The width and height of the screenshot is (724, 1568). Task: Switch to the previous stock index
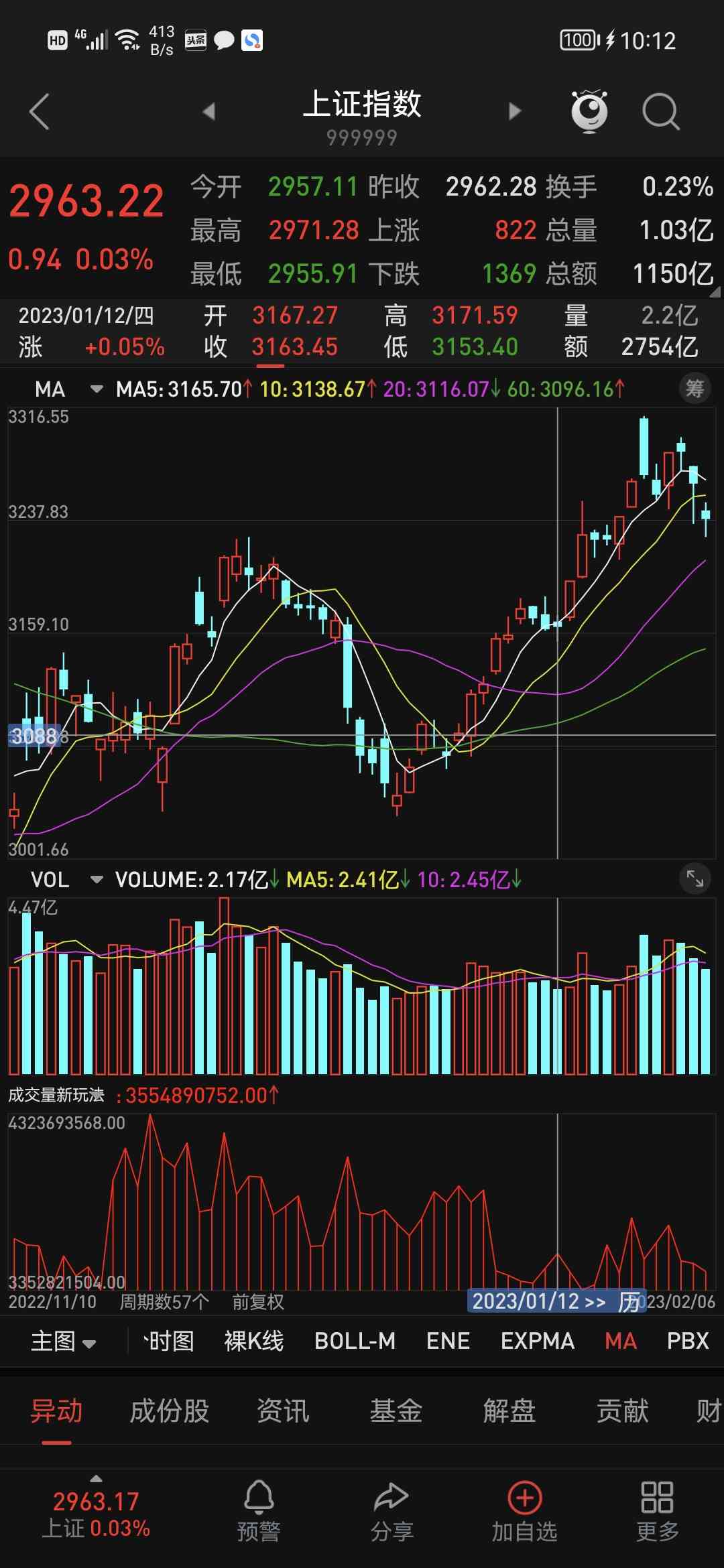[209, 111]
